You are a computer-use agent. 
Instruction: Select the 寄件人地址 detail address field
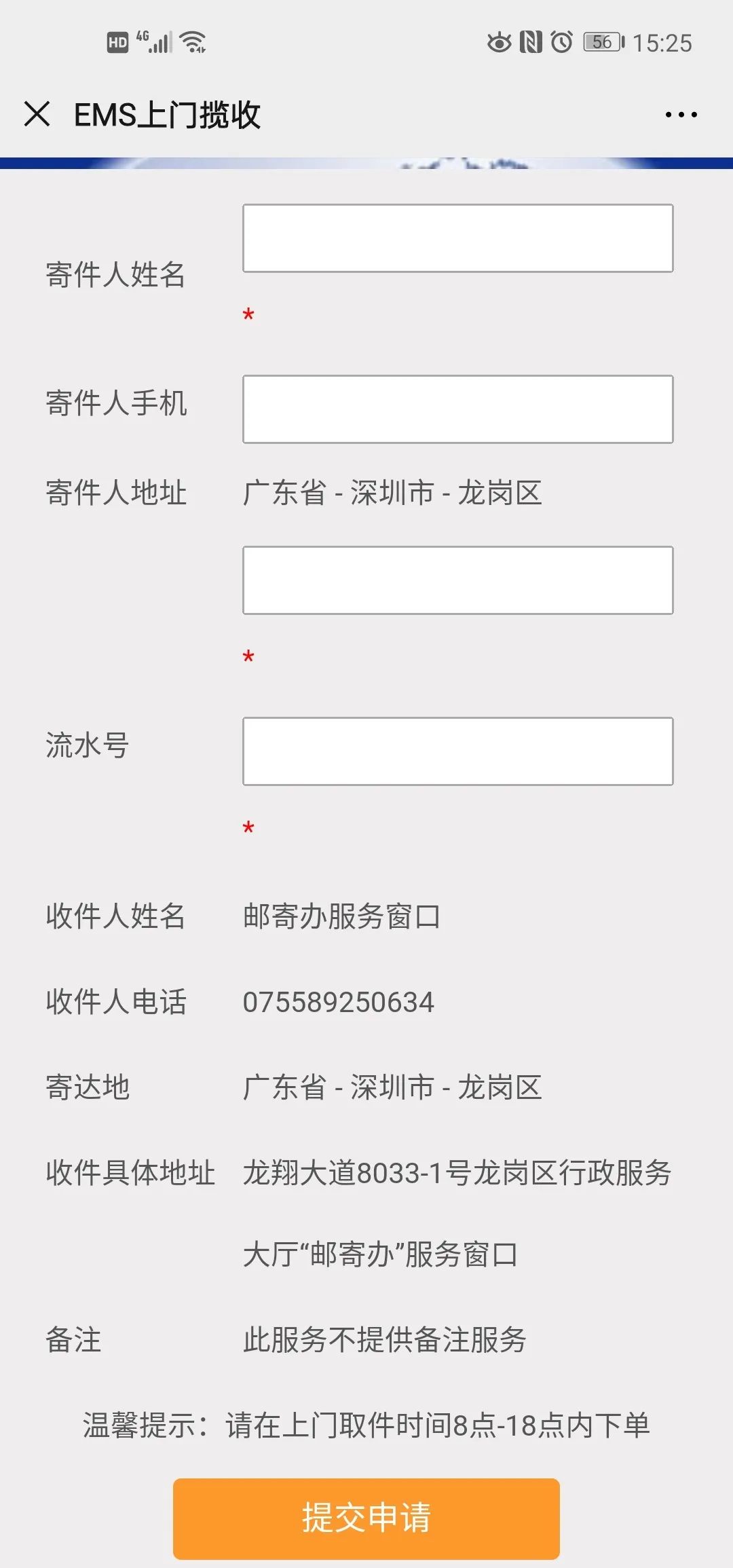pos(457,580)
